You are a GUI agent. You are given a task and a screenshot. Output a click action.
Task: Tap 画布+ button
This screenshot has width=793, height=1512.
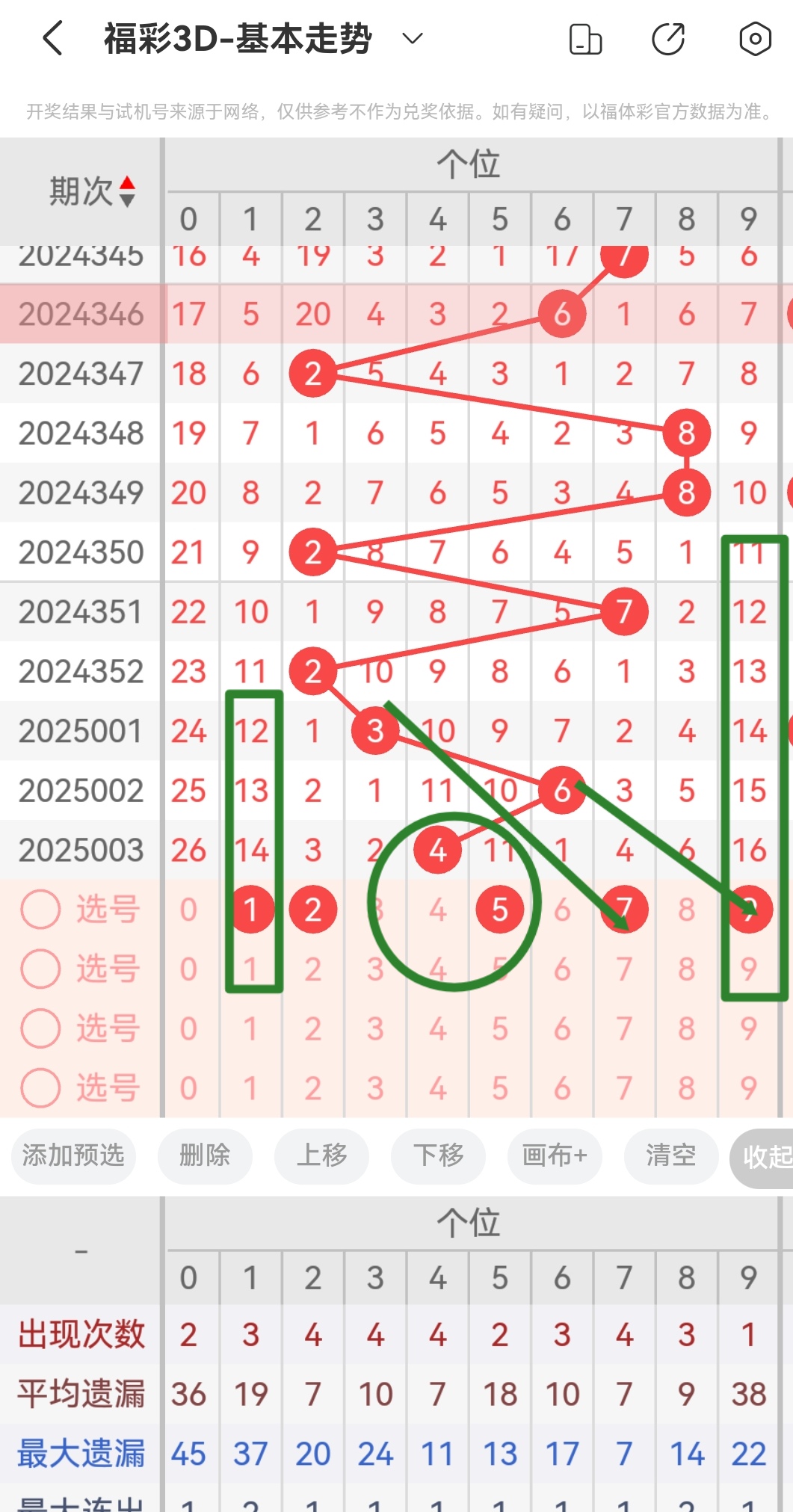coord(554,1155)
